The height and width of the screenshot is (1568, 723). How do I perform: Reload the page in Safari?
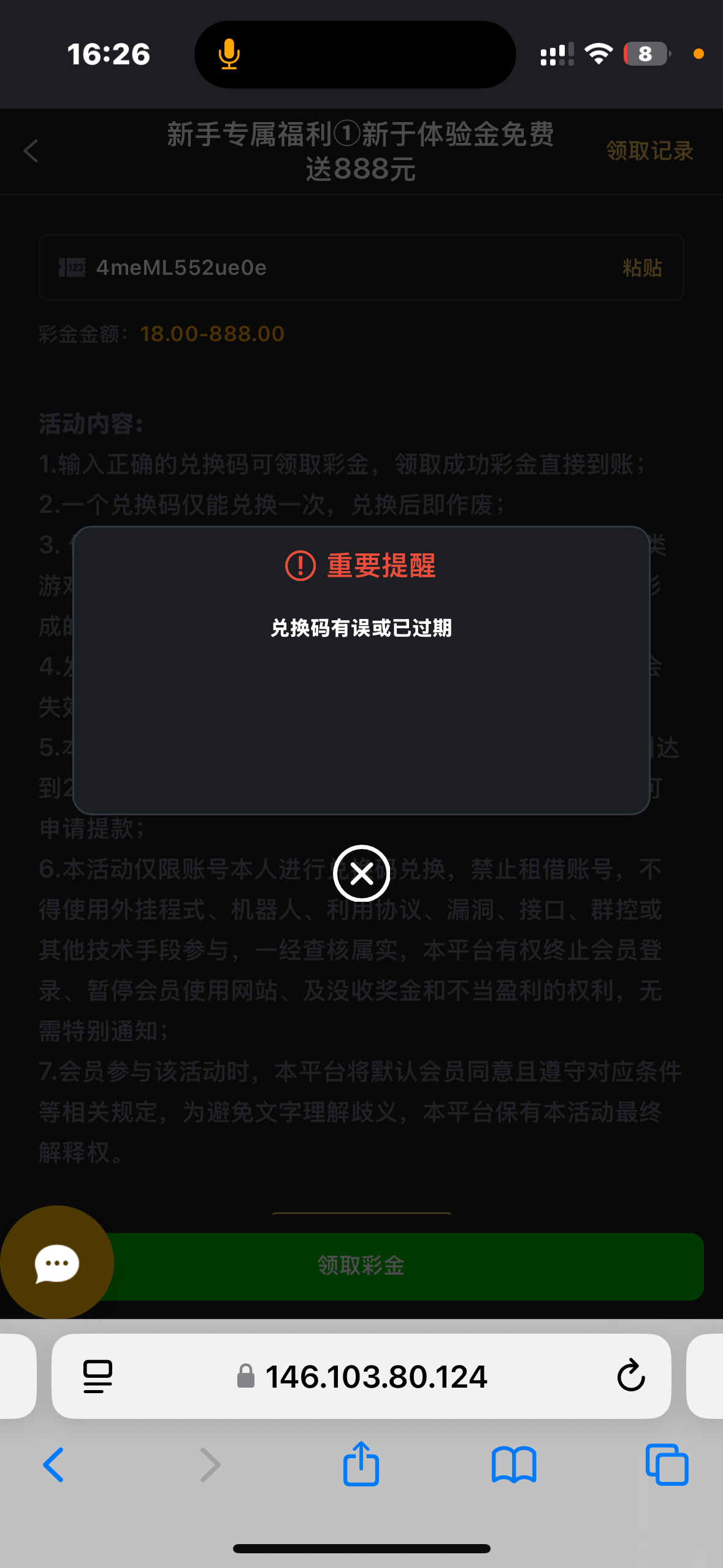(630, 1376)
